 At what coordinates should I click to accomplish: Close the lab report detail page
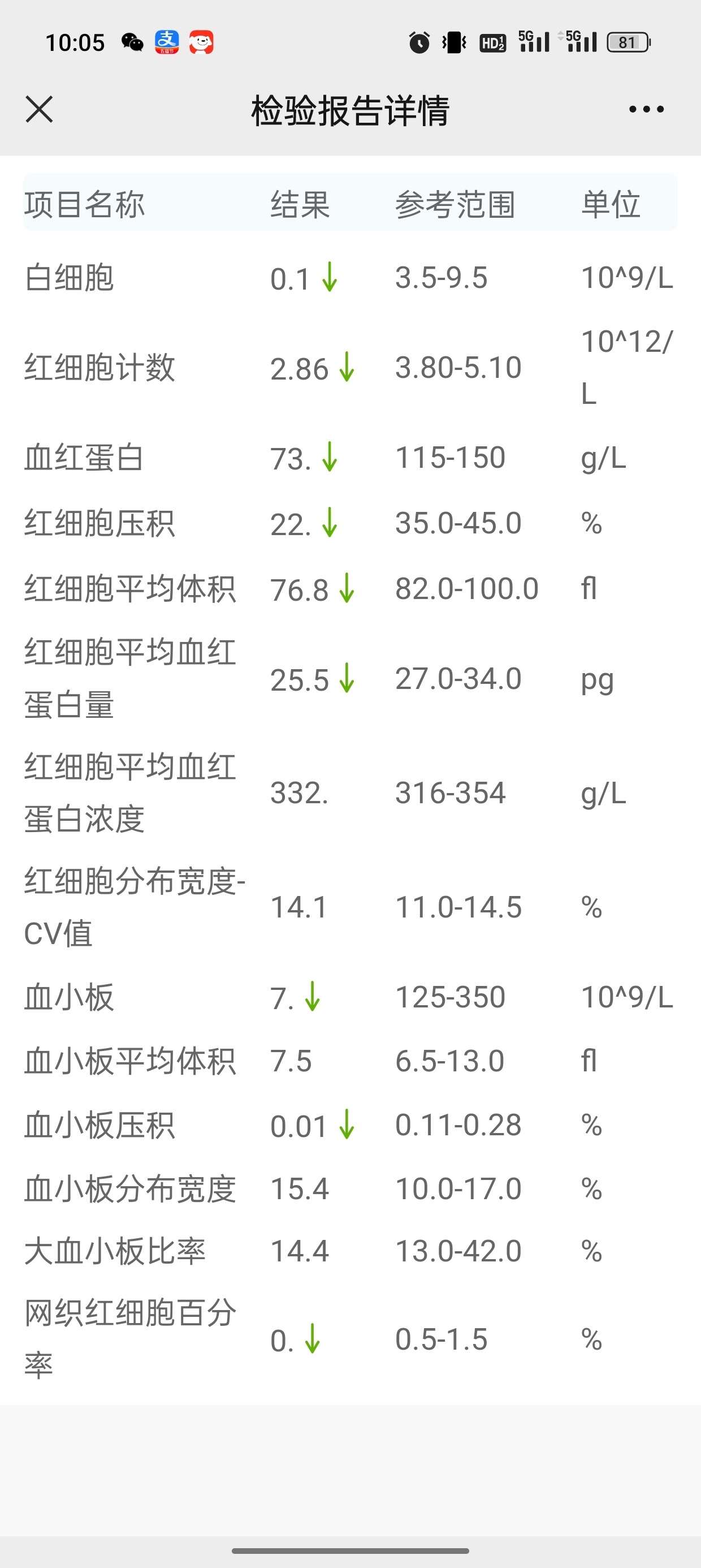pyautogui.click(x=40, y=110)
